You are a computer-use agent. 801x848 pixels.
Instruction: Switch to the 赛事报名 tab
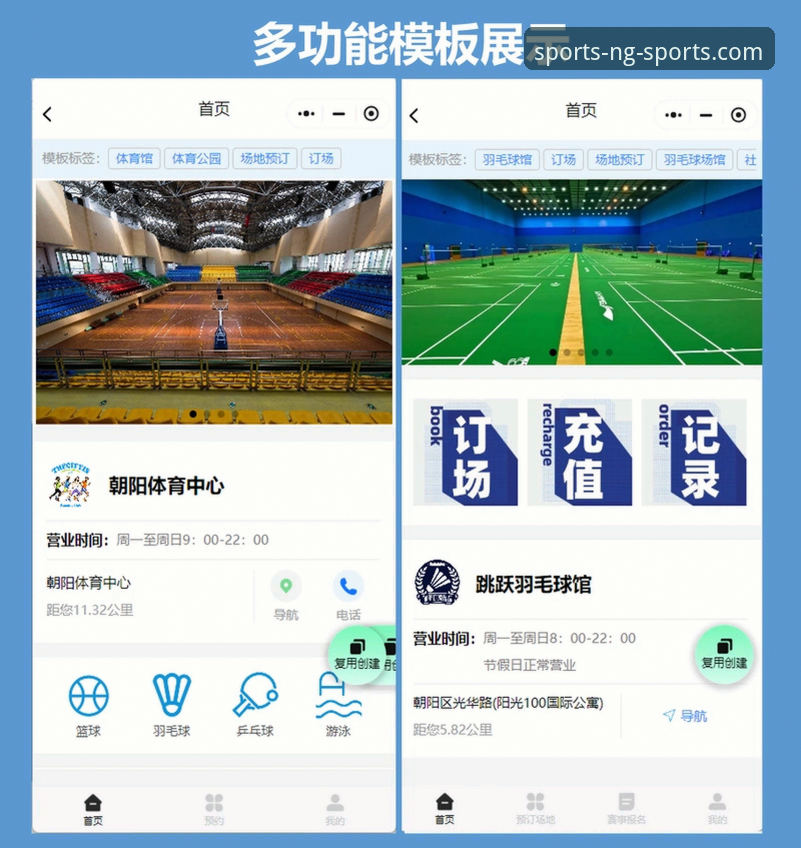tap(626, 810)
